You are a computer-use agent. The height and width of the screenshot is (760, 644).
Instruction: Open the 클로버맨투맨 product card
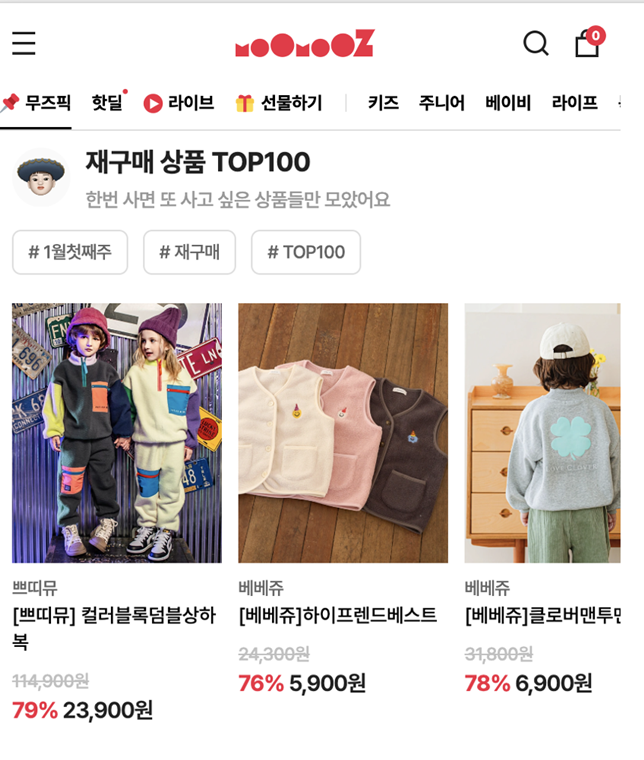point(542,433)
